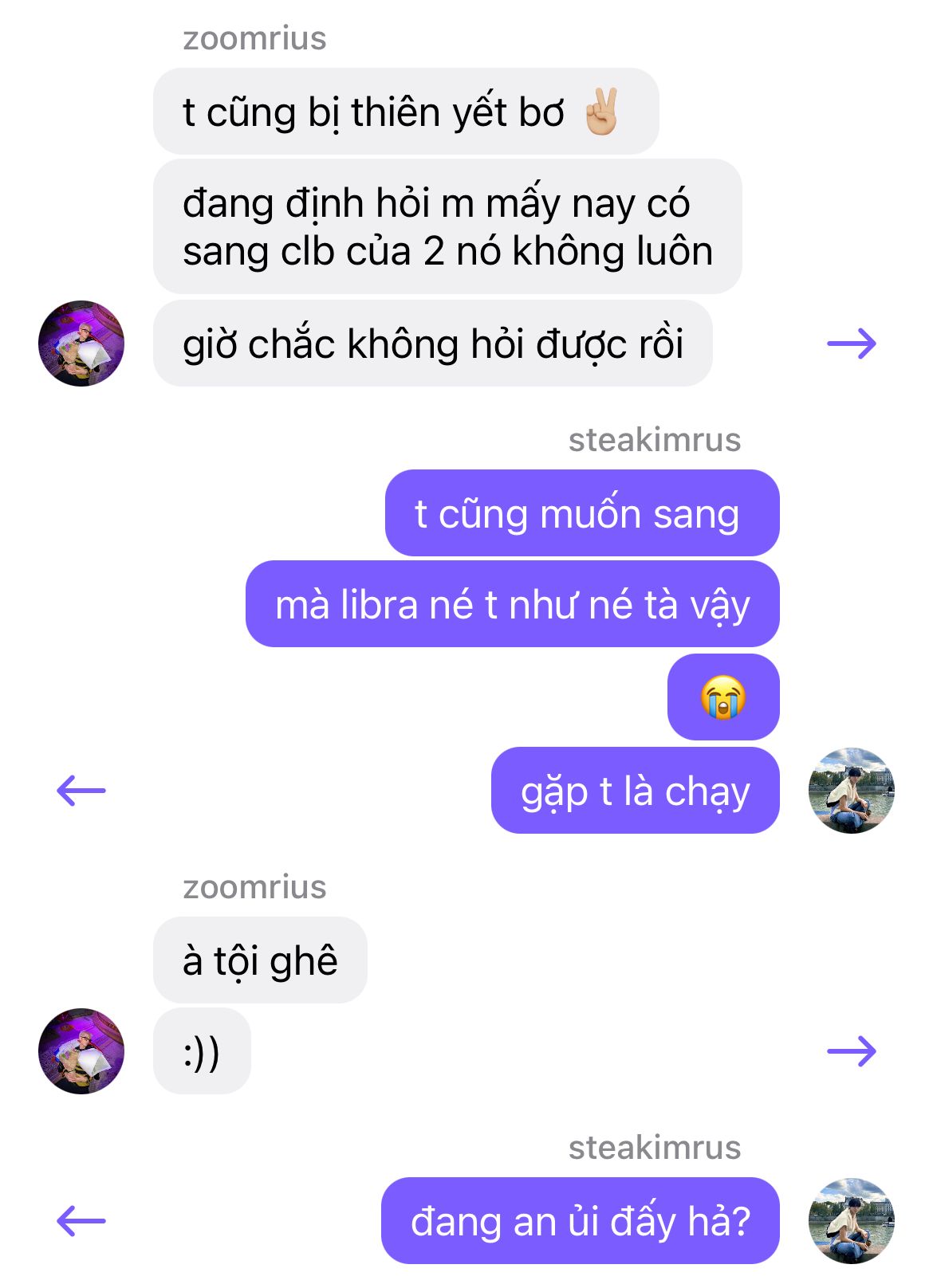The image size is (933, 1288).
Task: Open steakimrus's avatar beside "gặp t là chạy"
Action: (851, 791)
